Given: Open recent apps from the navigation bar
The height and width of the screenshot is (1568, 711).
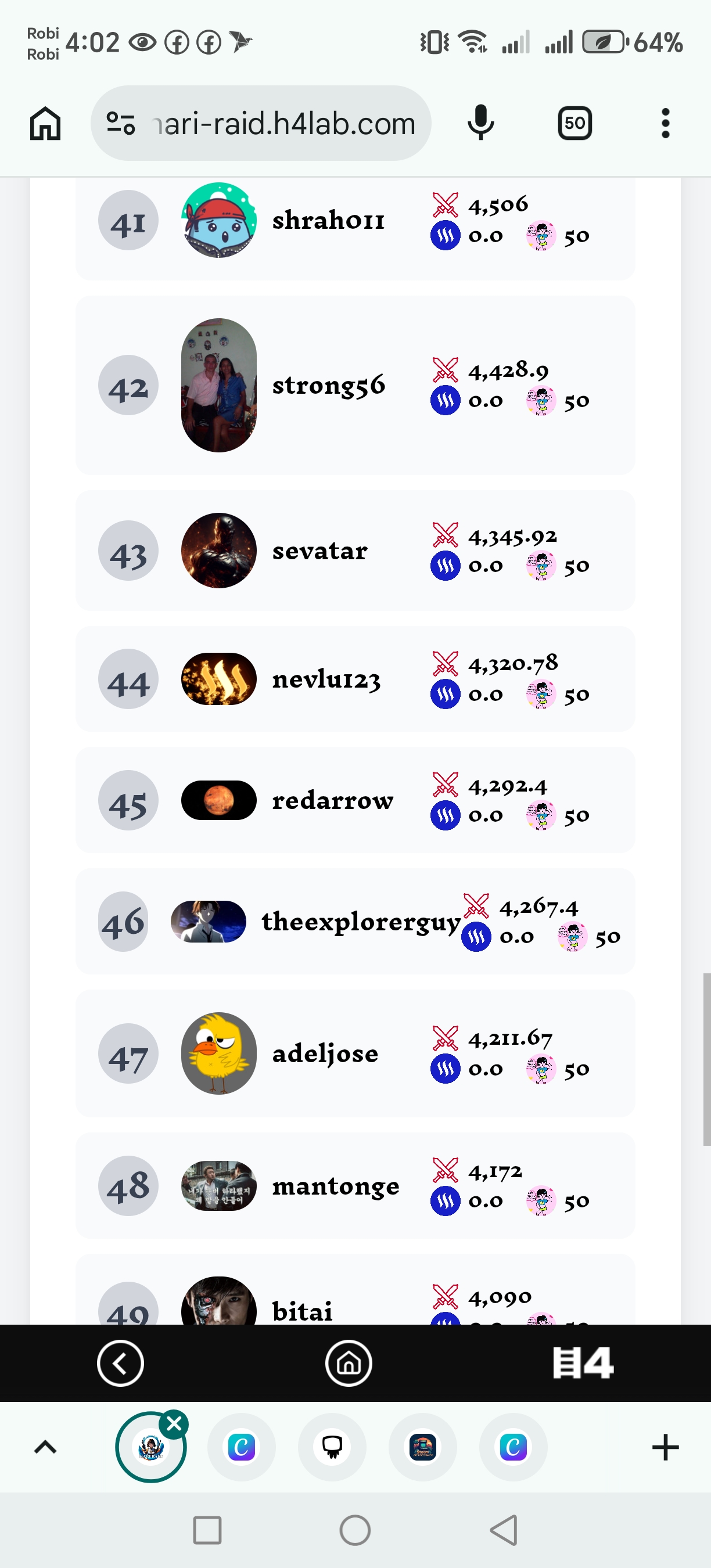Looking at the screenshot, I should coord(207,1530).
